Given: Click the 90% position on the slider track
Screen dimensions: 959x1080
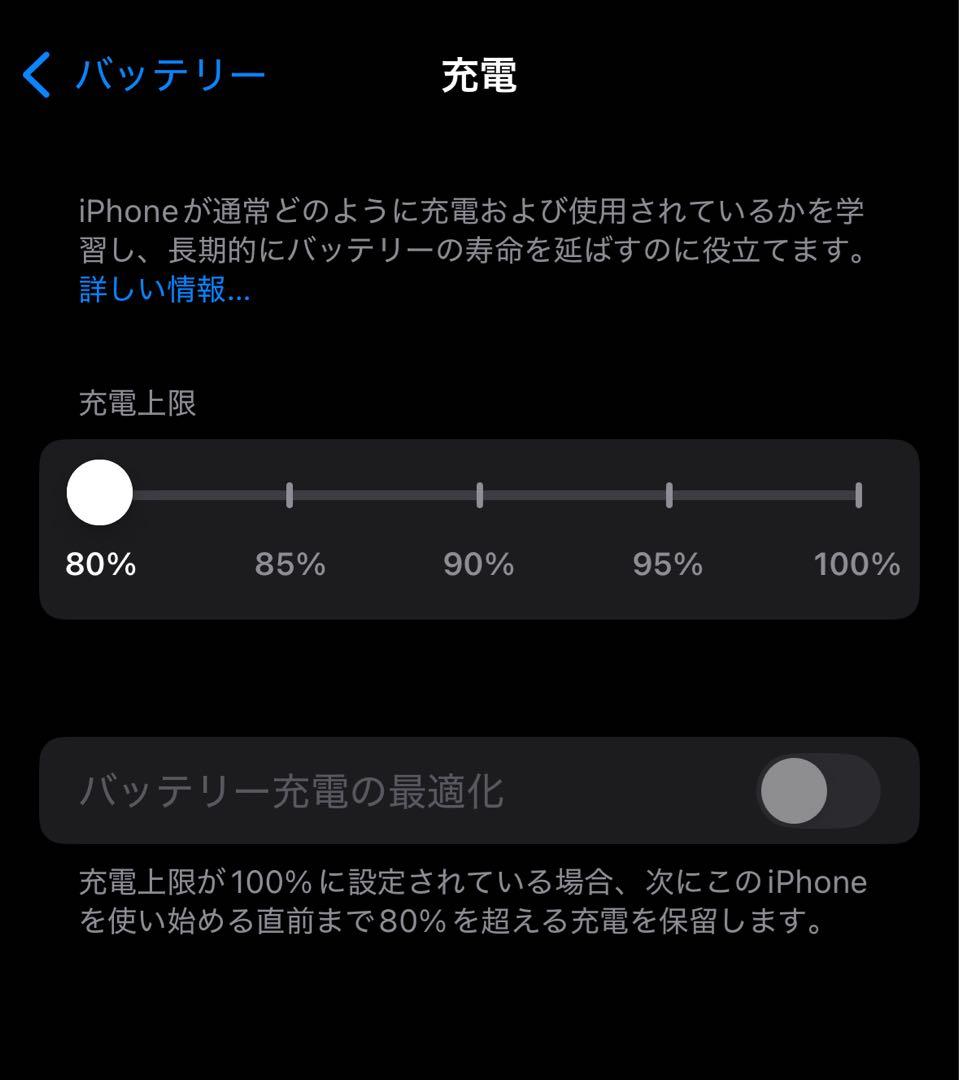Looking at the screenshot, I should pos(480,492).
